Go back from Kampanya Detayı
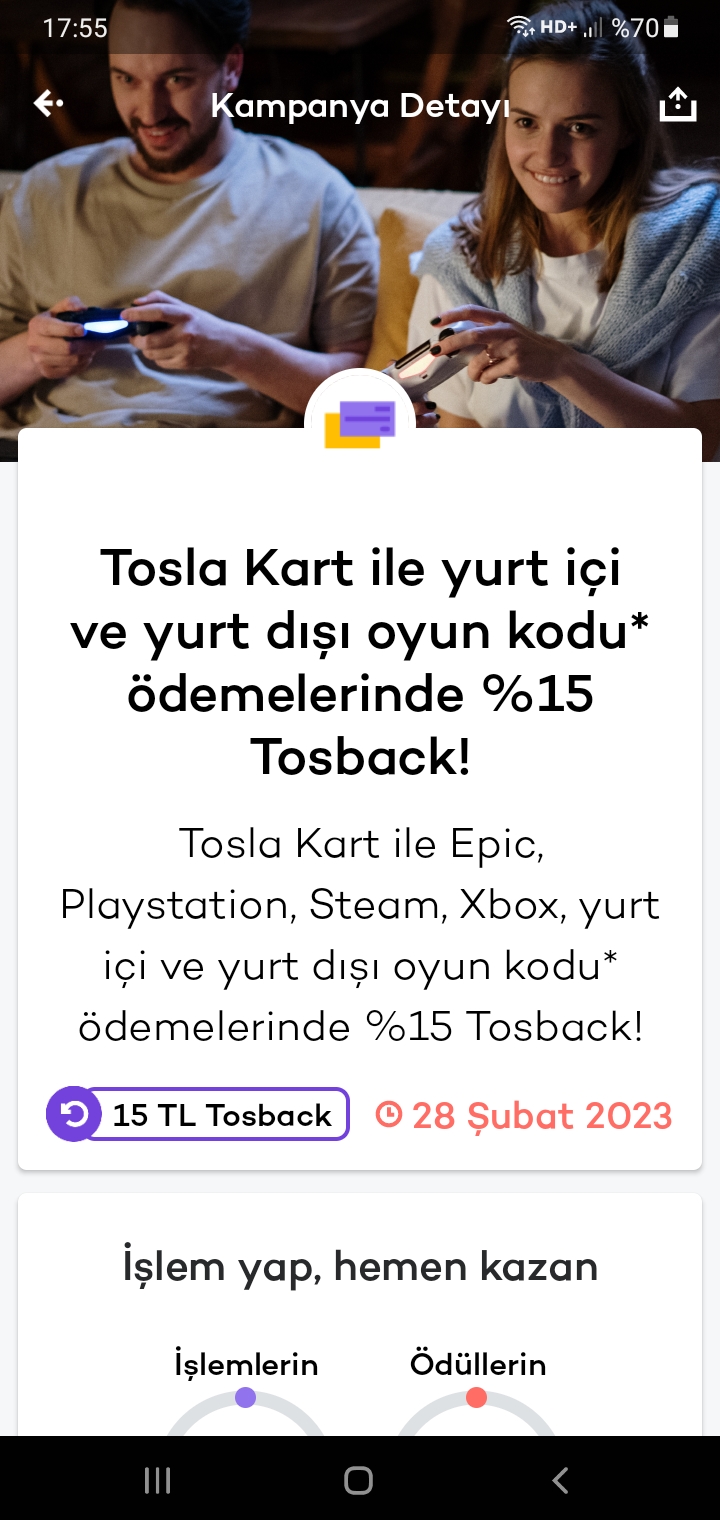This screenshot has width=720, height=1520. (x=48, y=103)
